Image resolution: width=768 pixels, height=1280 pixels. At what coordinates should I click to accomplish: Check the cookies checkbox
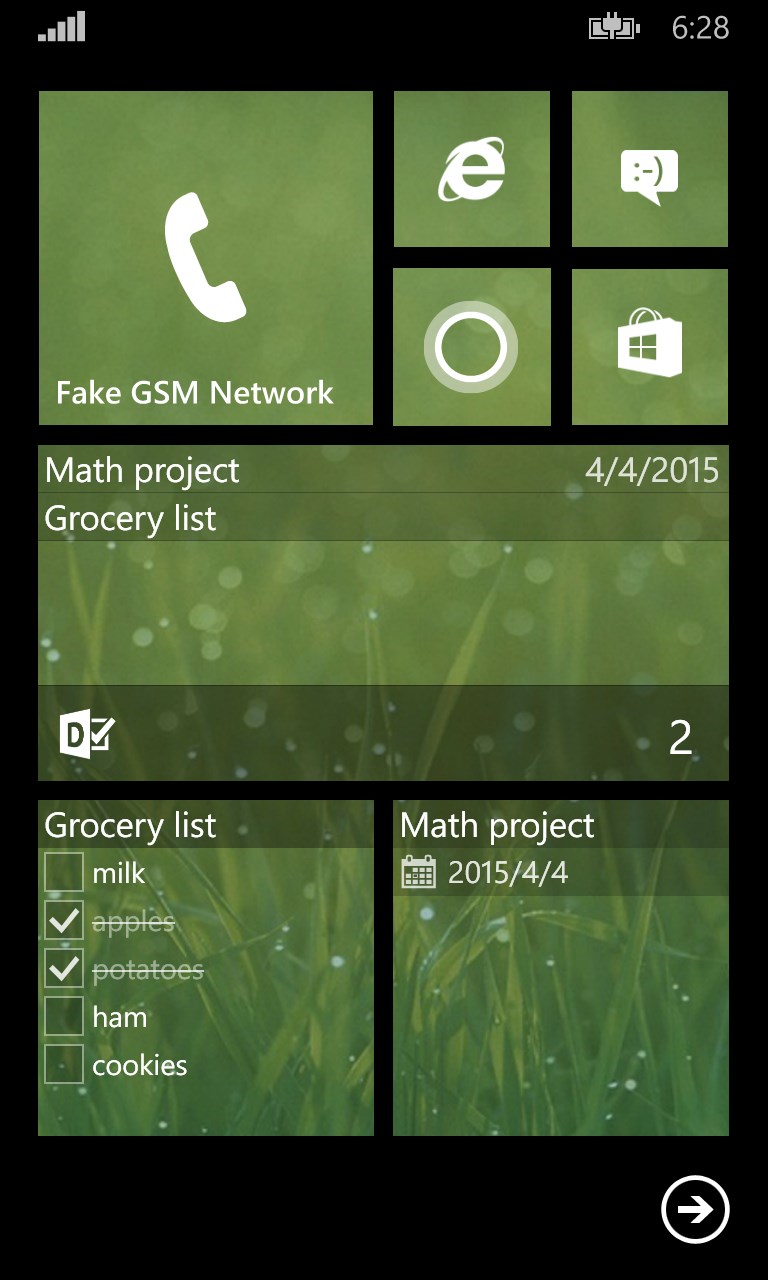click(64, 1063)
